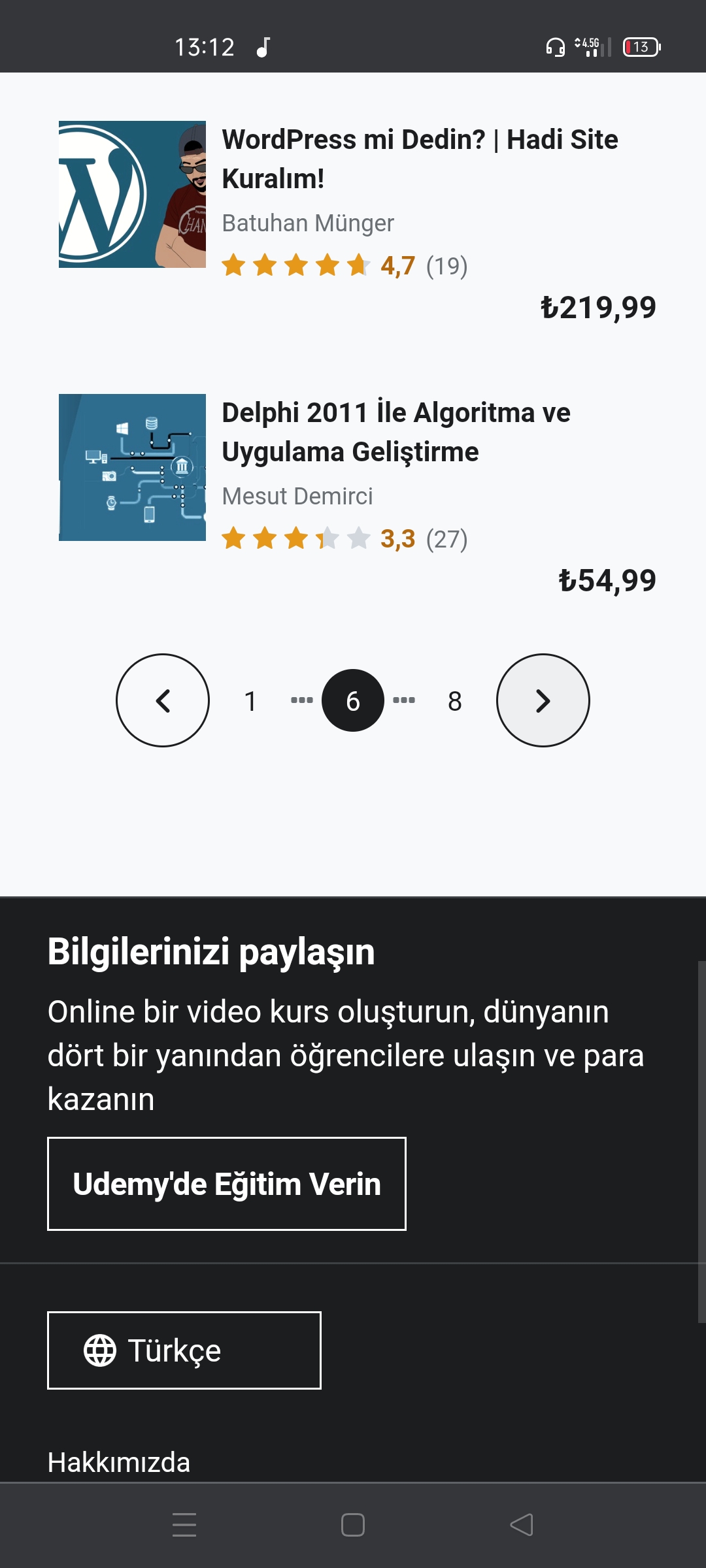Image resolution: width=706 pixels, height=1568 pixels.
Task: Go back with the system back button
Action: click(522, 1525)
